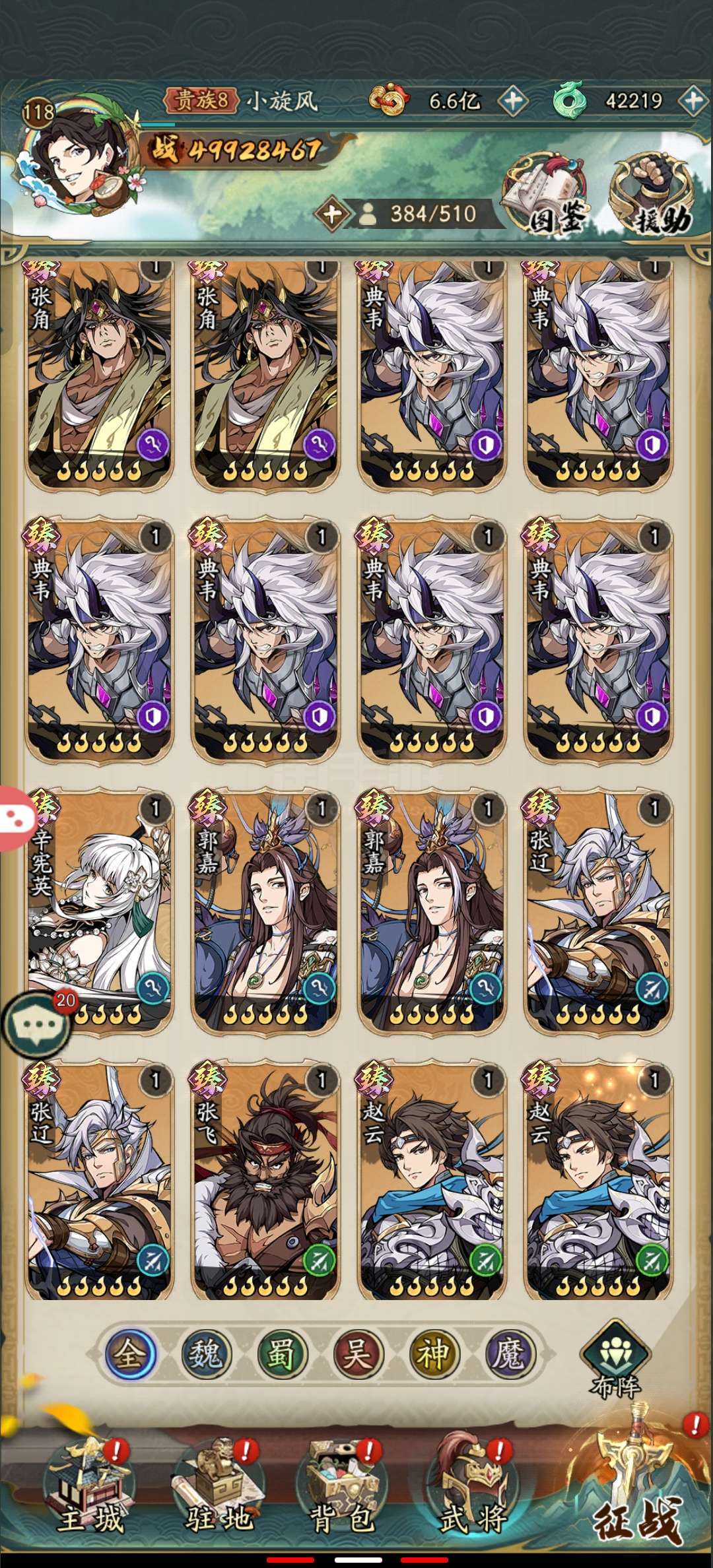Filter heroes by 蜀 faction
Image resolution: width=713 pixels, height=1568 pixels.
tap(281, 1356)
